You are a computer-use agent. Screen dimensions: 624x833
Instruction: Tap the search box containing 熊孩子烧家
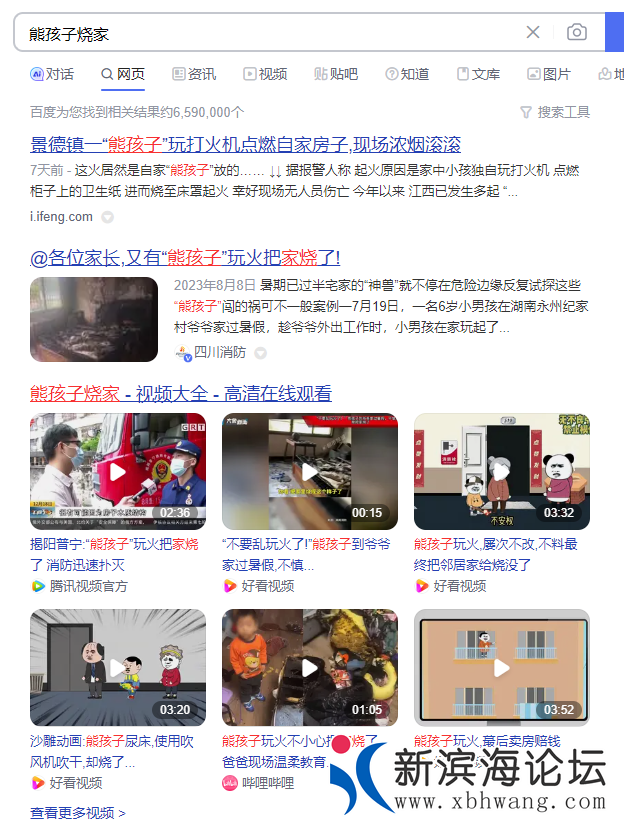[260, 32]
